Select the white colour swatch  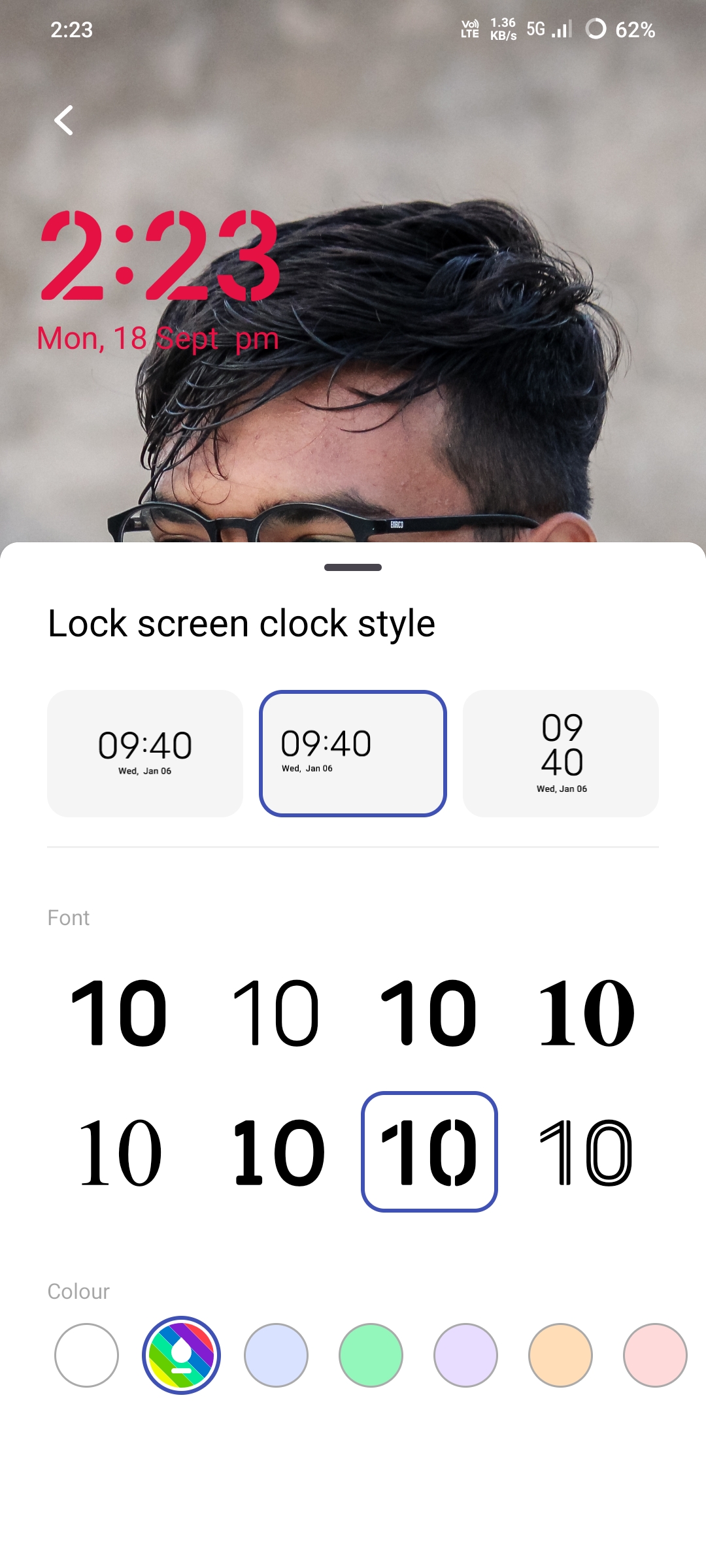point(86,1355)
